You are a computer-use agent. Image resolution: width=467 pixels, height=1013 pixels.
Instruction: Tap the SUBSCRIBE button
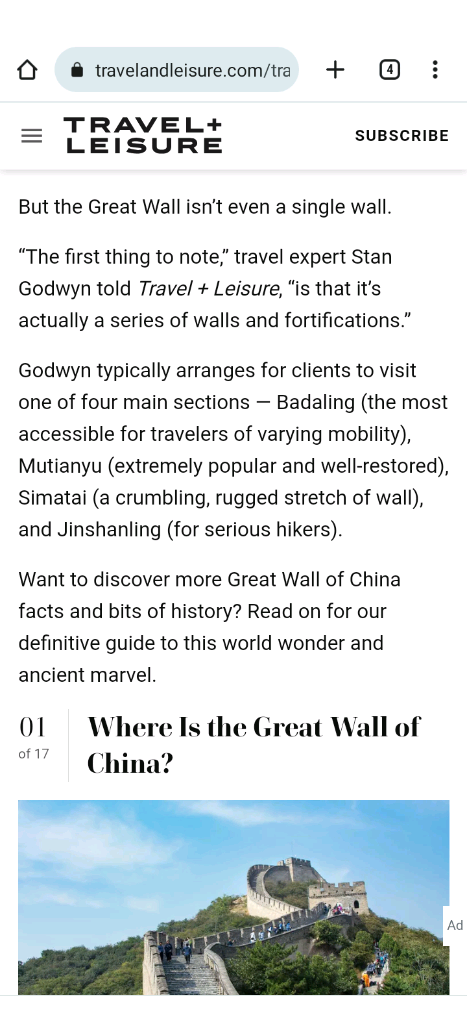(402, 136)
